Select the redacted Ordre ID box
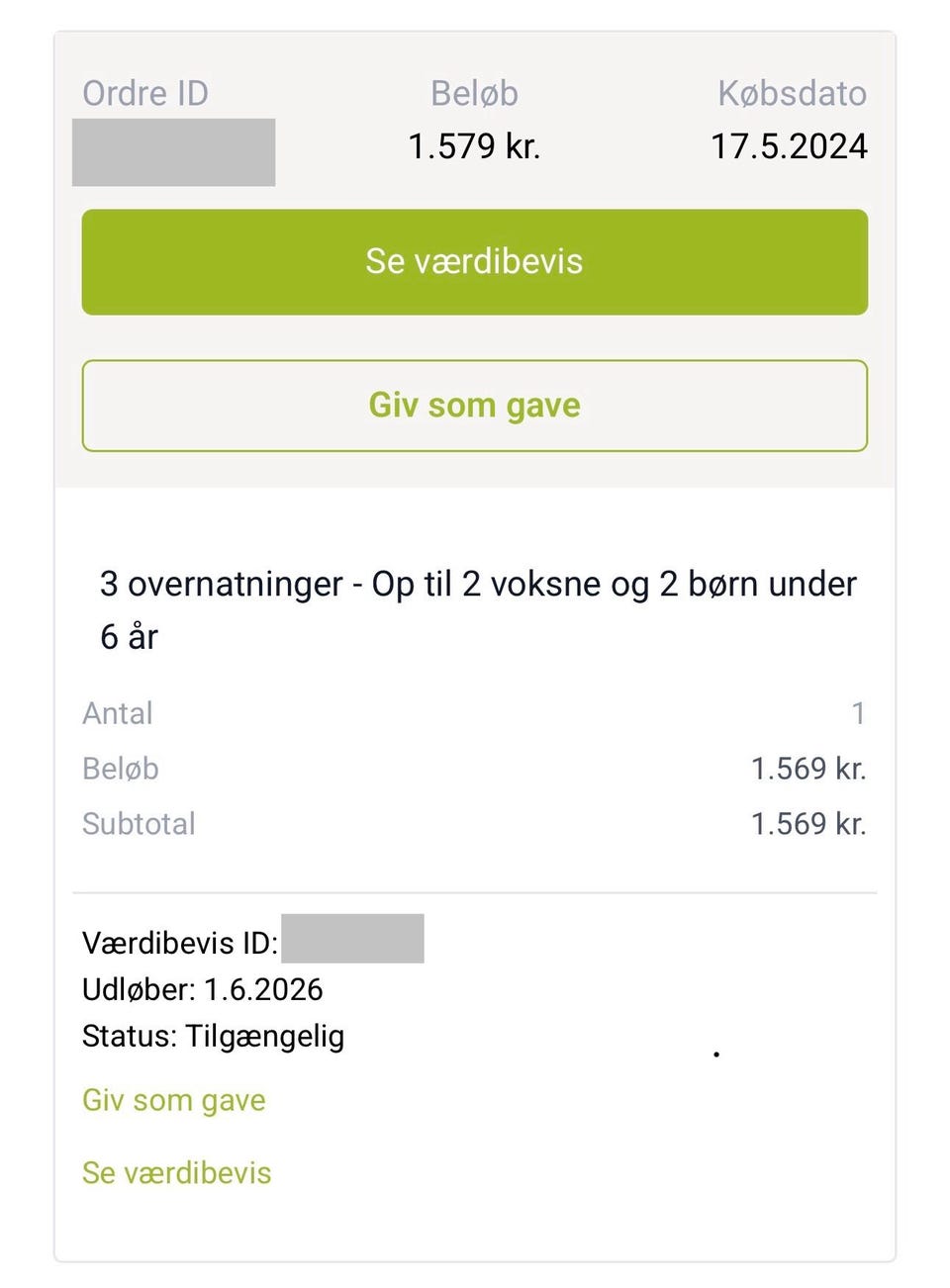 point(173,151)
